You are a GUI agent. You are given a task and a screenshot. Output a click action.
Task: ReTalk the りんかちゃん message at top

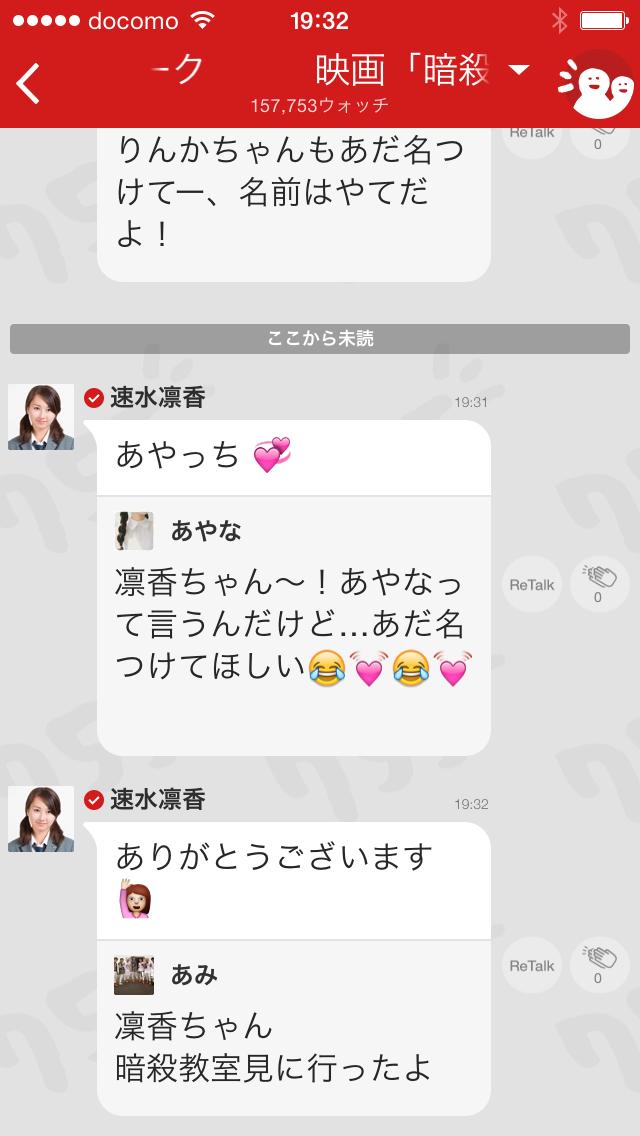tap(531, 136)
